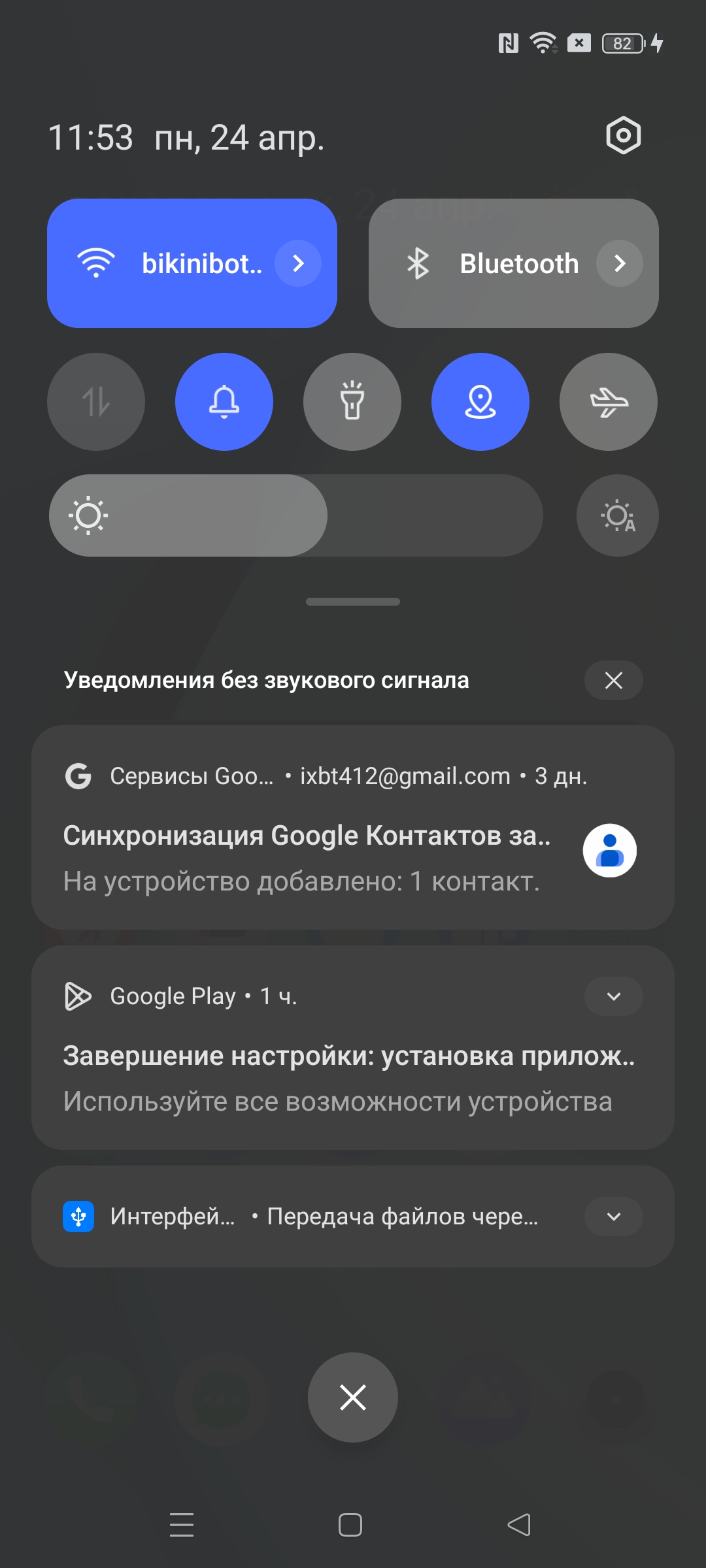
Task: Open Bluetooth devices list arrow
Action: 619,263
